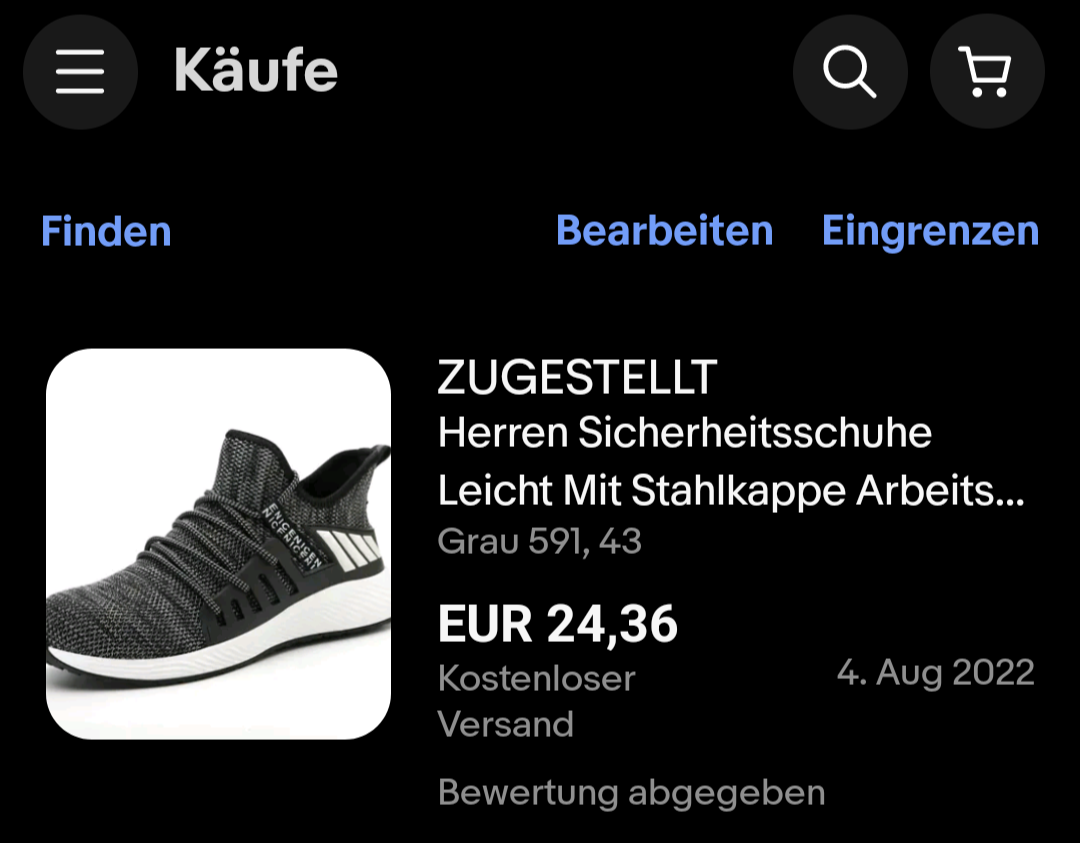
Task: Tap the Finden link
Action: (x=106, y=232)
